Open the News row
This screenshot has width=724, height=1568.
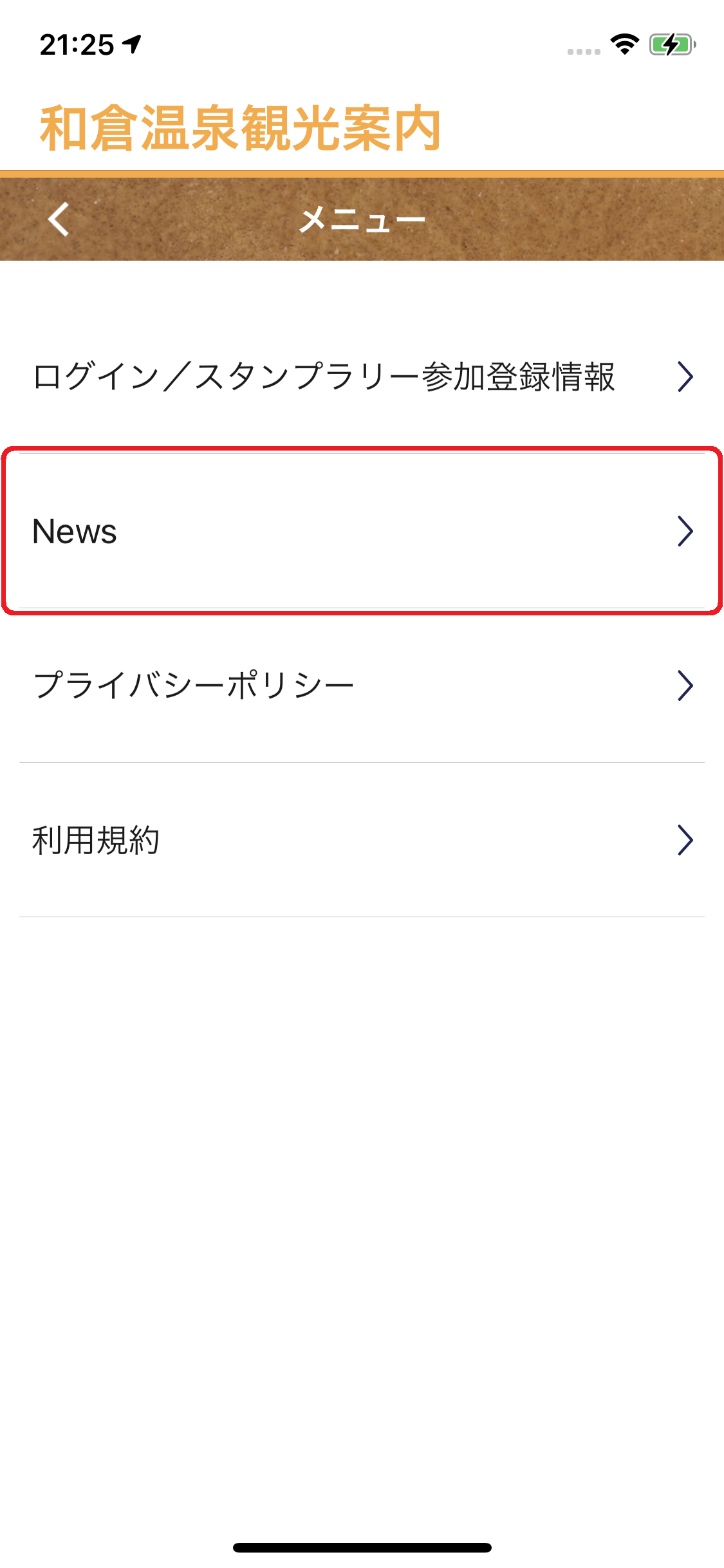[x=362, y=531]
